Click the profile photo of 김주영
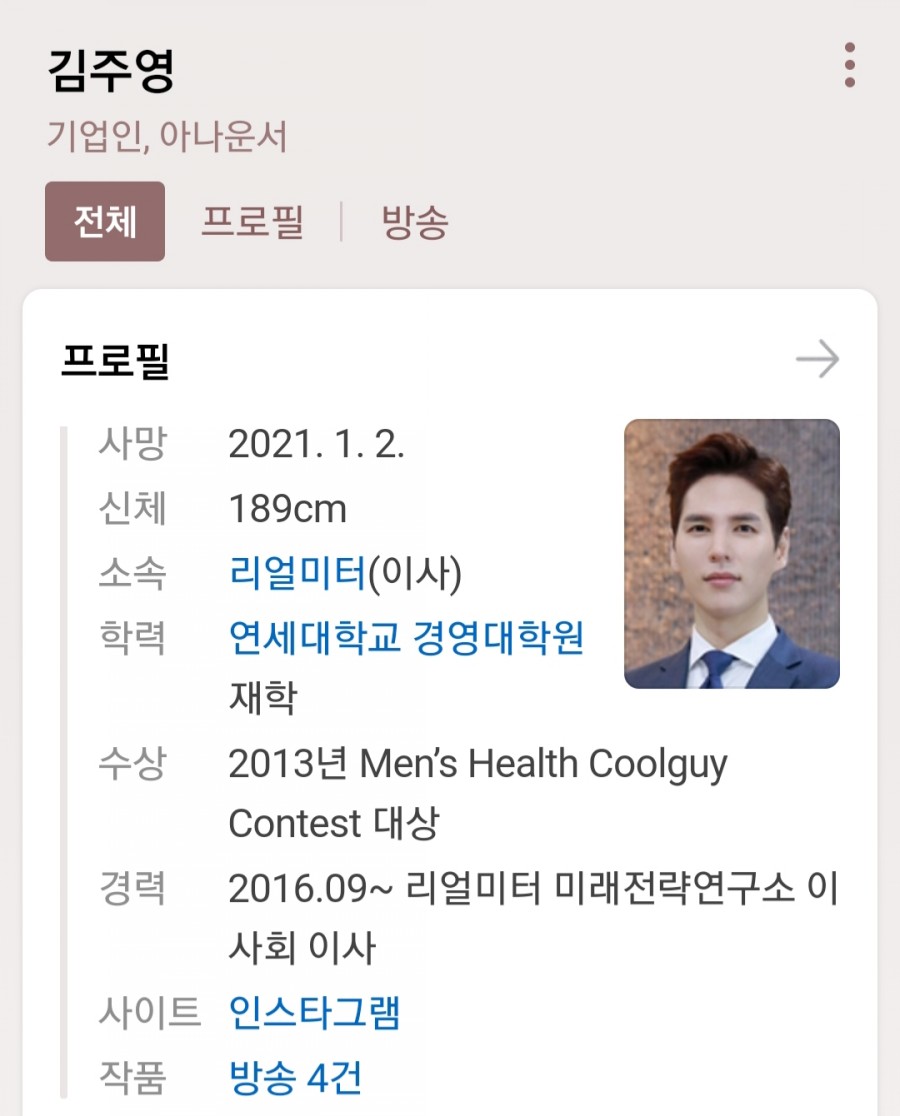Image resolution: width=900 pixels, height=1116 pixels. [x=732, y=554]
